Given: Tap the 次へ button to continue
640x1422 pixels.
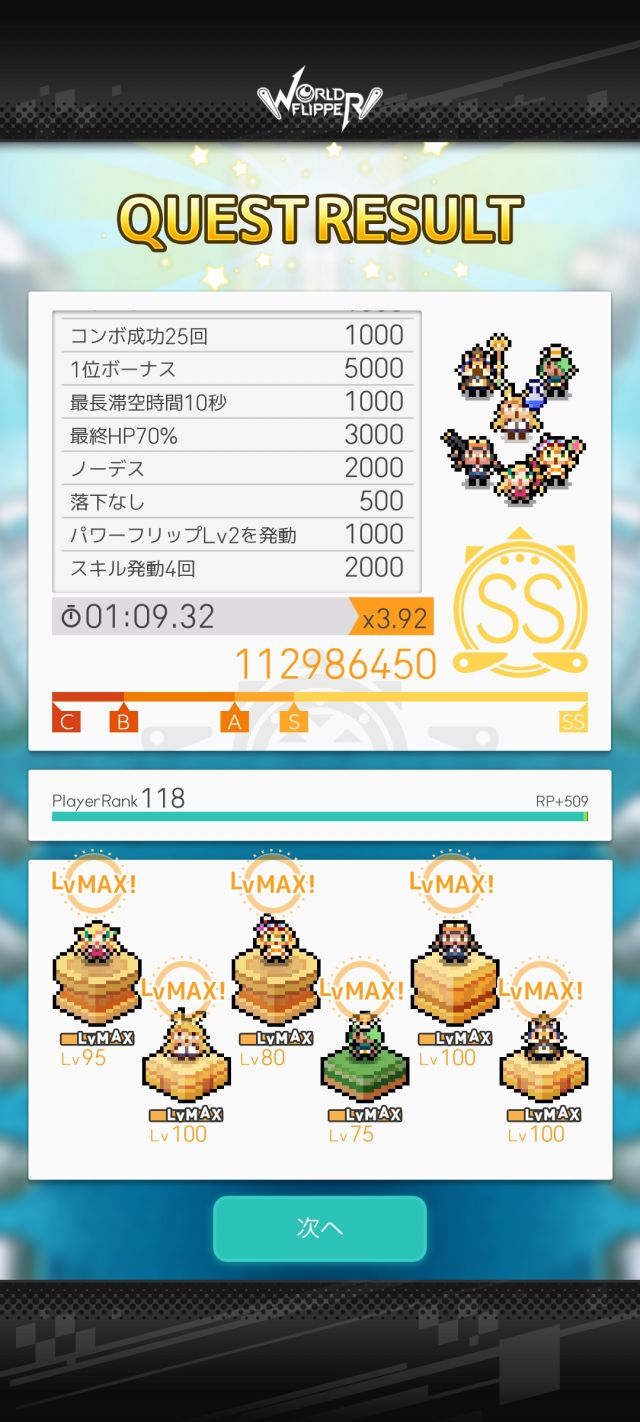Looking at the screenshot, I should click(320, 1228).
